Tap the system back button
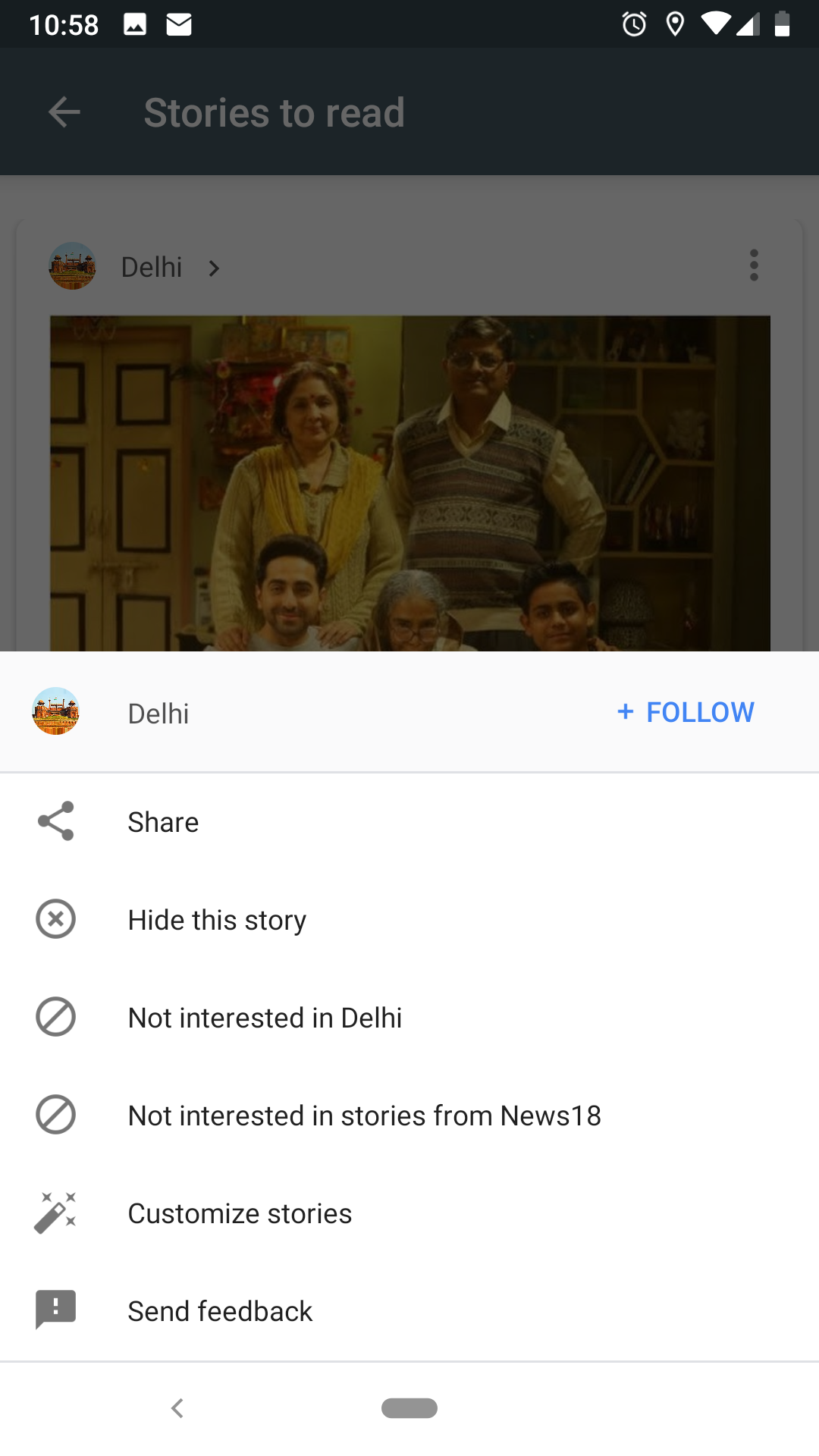Viewport: 819px width, 1456px height. 177,1408
